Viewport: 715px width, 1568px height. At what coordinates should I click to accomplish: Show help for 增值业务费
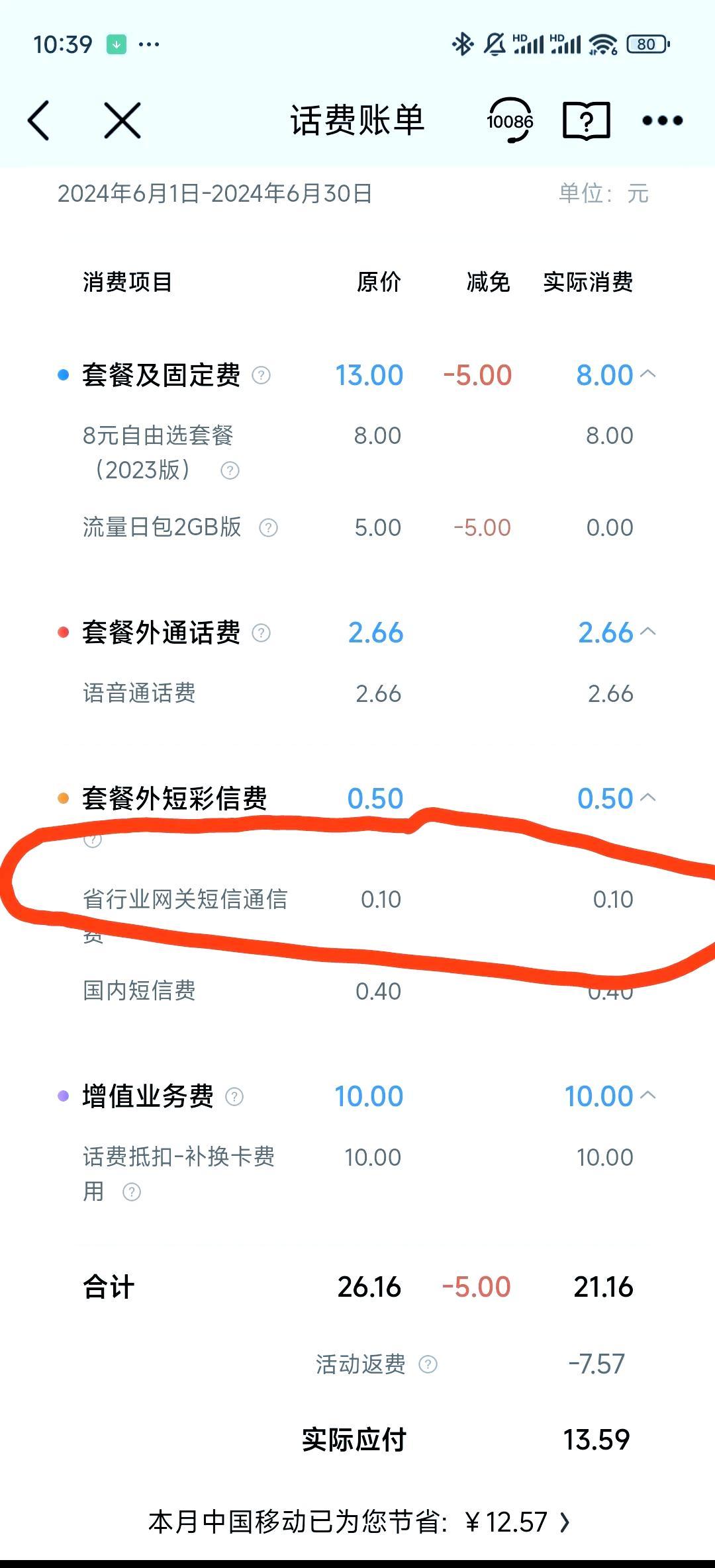234,1096
